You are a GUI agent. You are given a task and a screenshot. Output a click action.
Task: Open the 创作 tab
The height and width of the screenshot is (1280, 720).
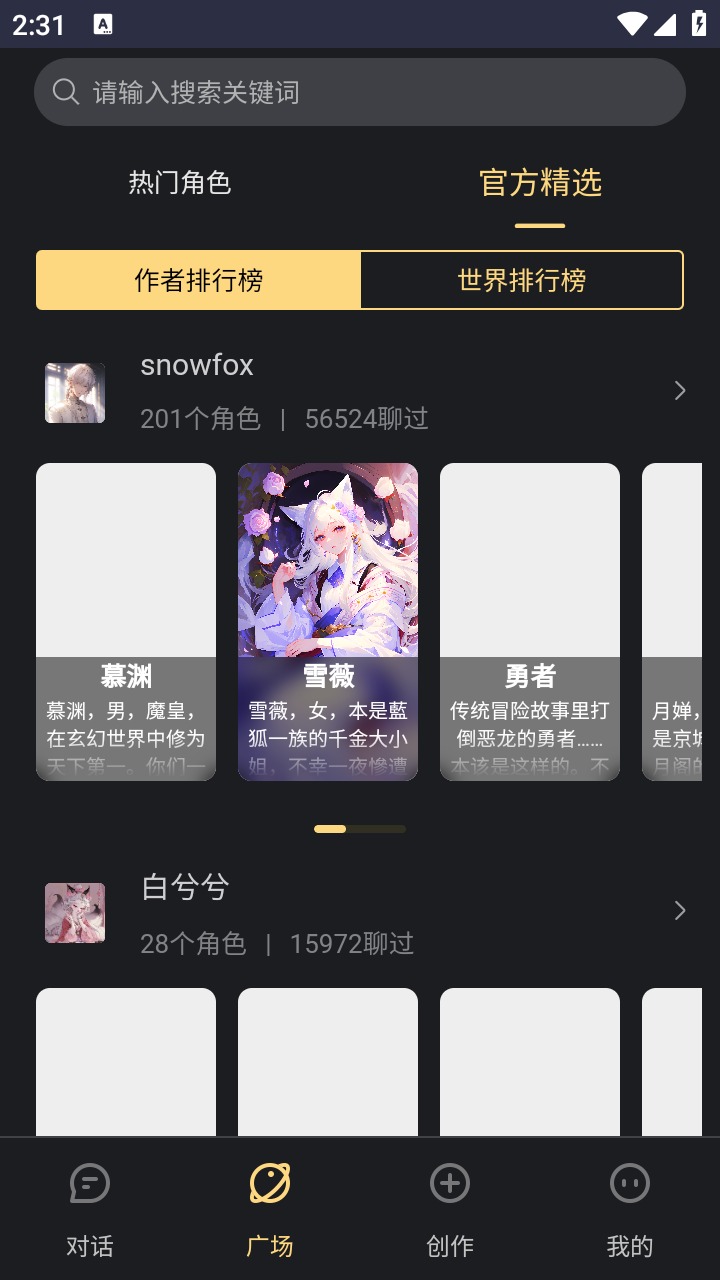(450, 1208)
